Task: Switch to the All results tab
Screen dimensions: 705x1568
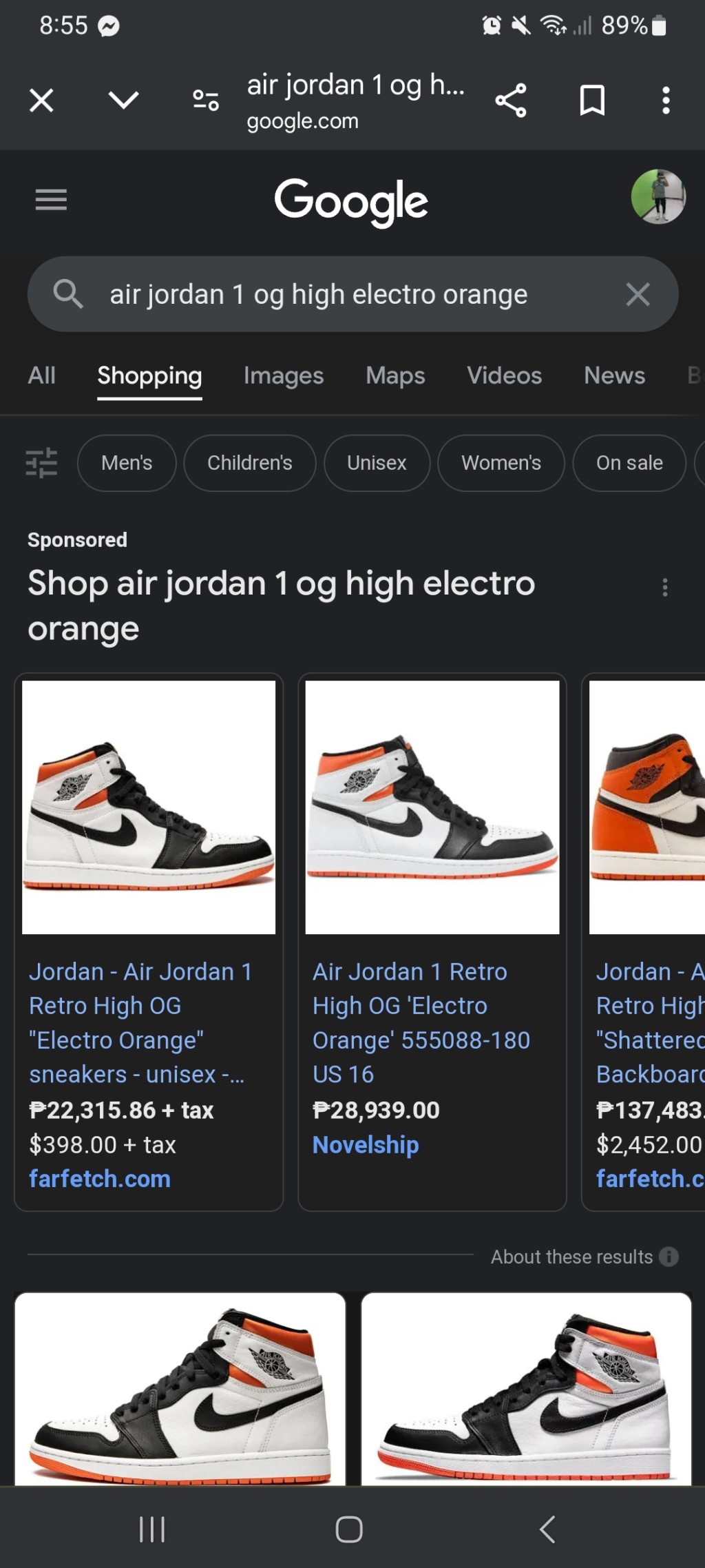Action: click(41, 375)
